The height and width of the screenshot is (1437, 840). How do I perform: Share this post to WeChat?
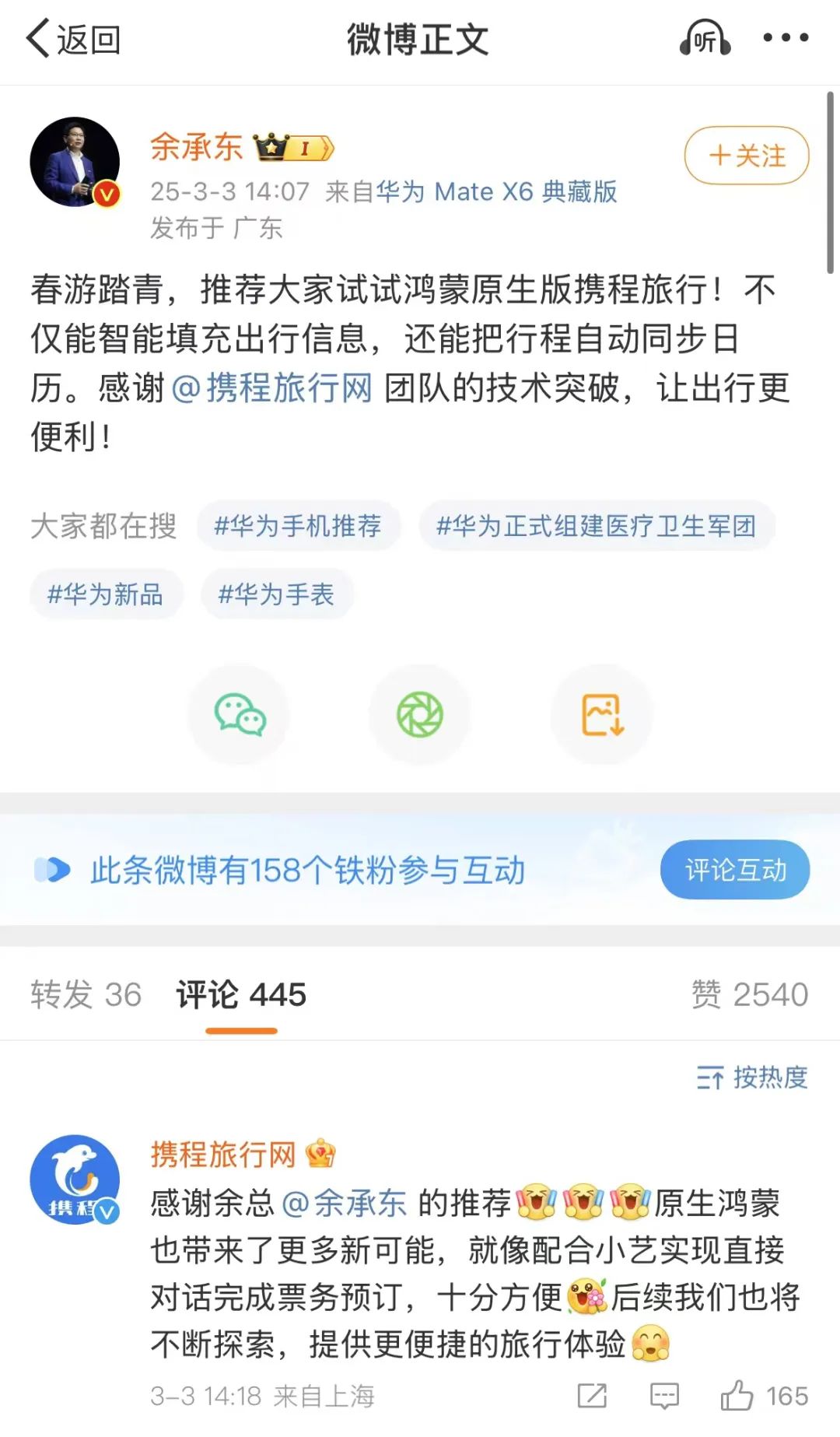(x=240, y=714)
